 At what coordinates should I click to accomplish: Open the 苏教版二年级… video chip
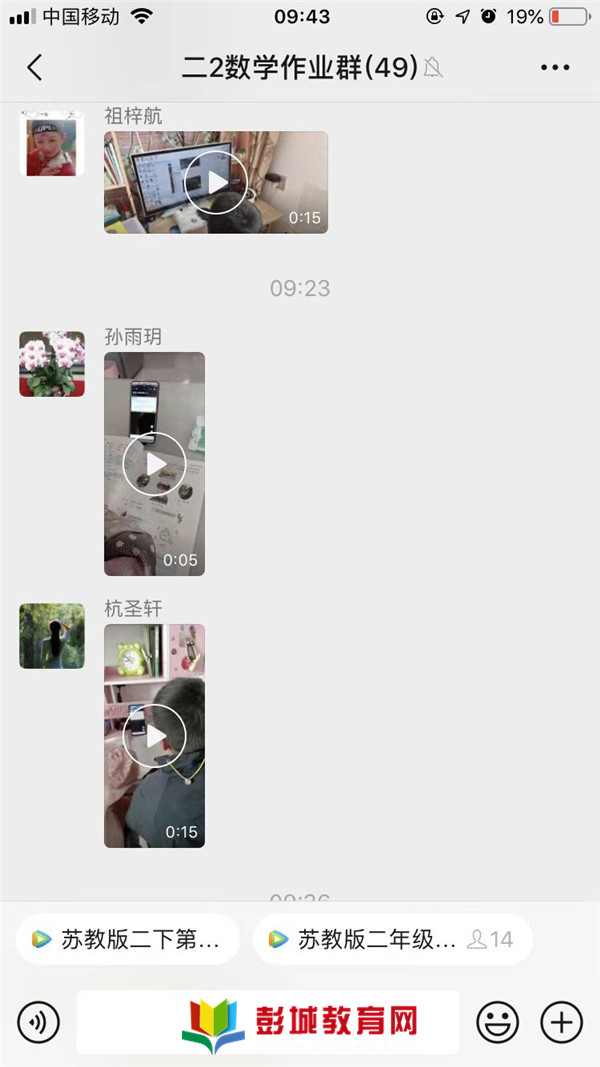[x=392, y=939]
